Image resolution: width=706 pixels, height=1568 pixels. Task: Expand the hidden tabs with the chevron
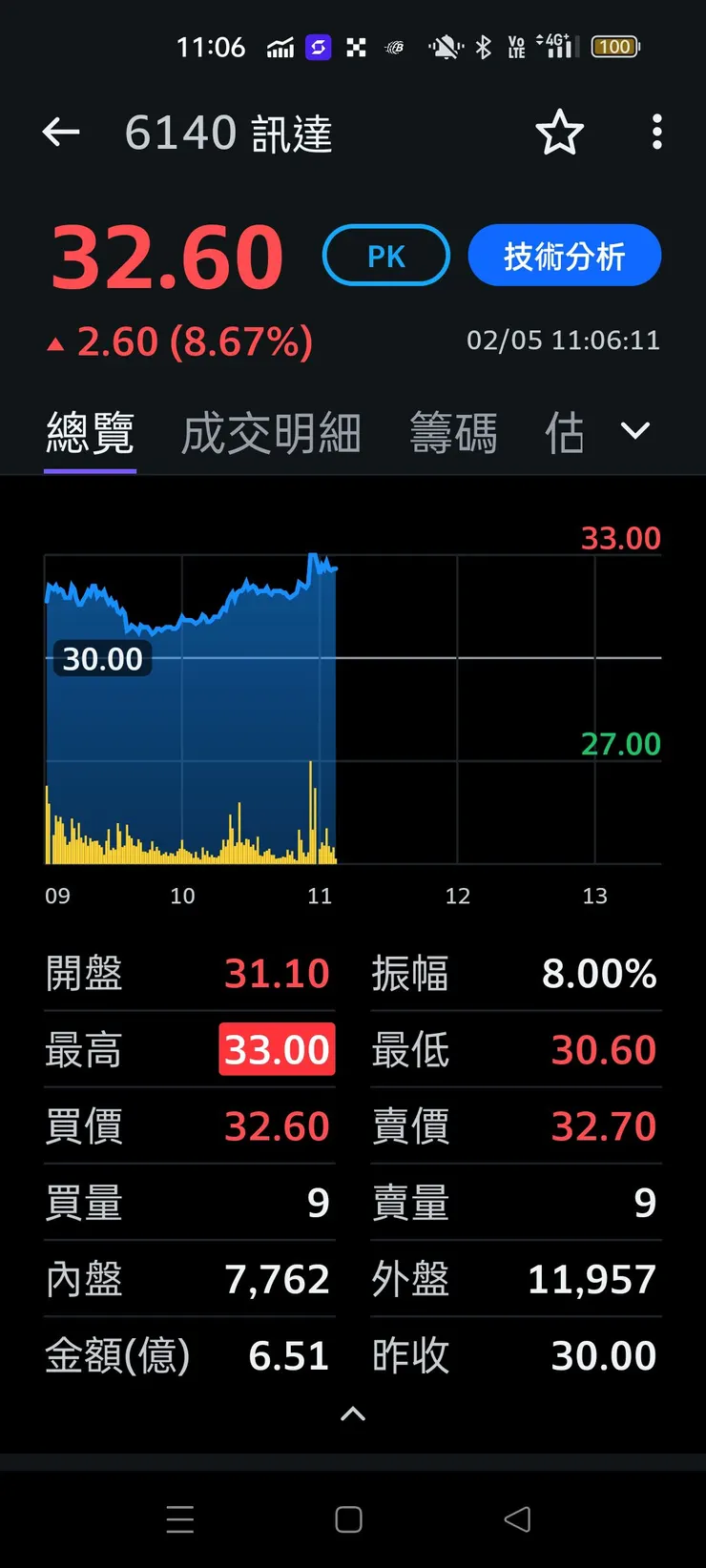[x=634, y=431]
